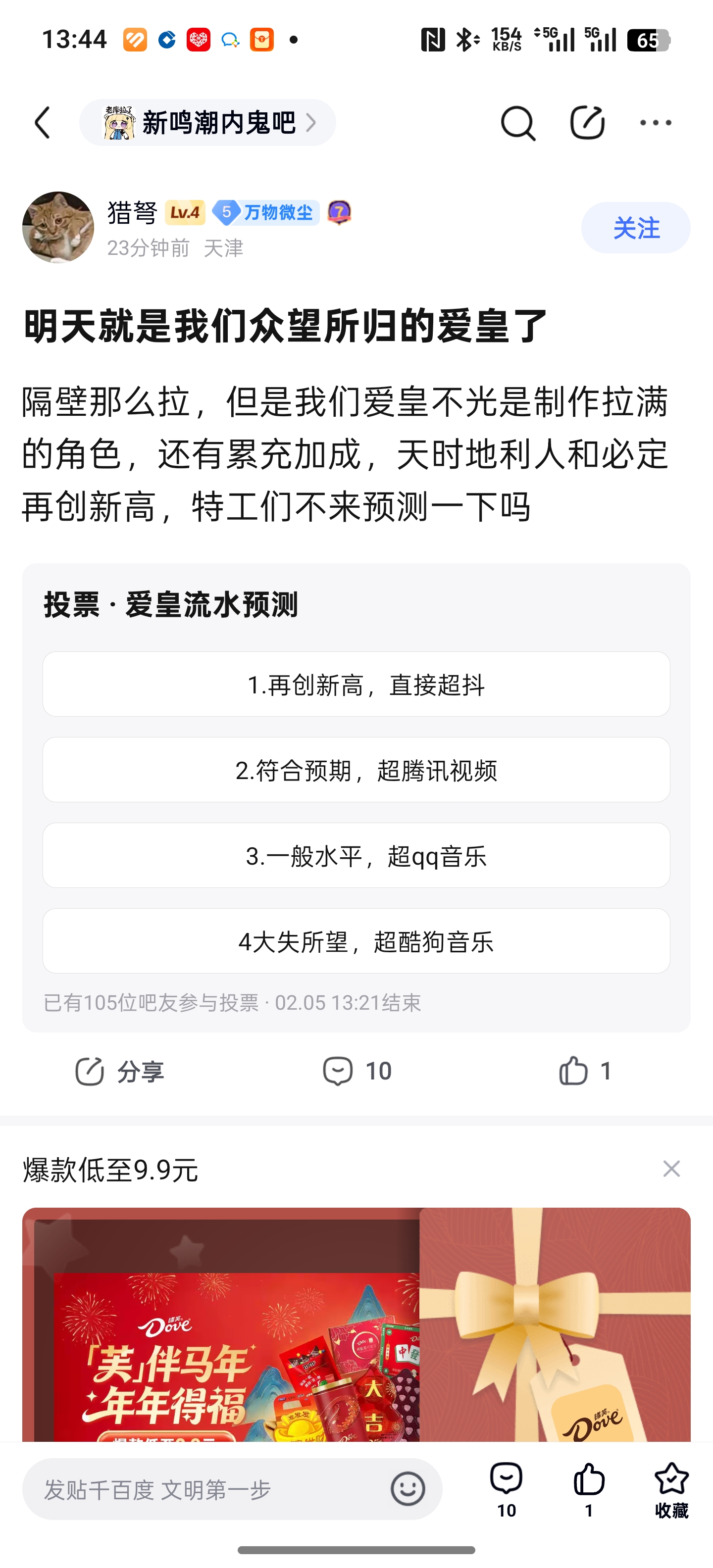Go back to the previous page
The image size is (713, 1568).
click(x=43, y=123)
